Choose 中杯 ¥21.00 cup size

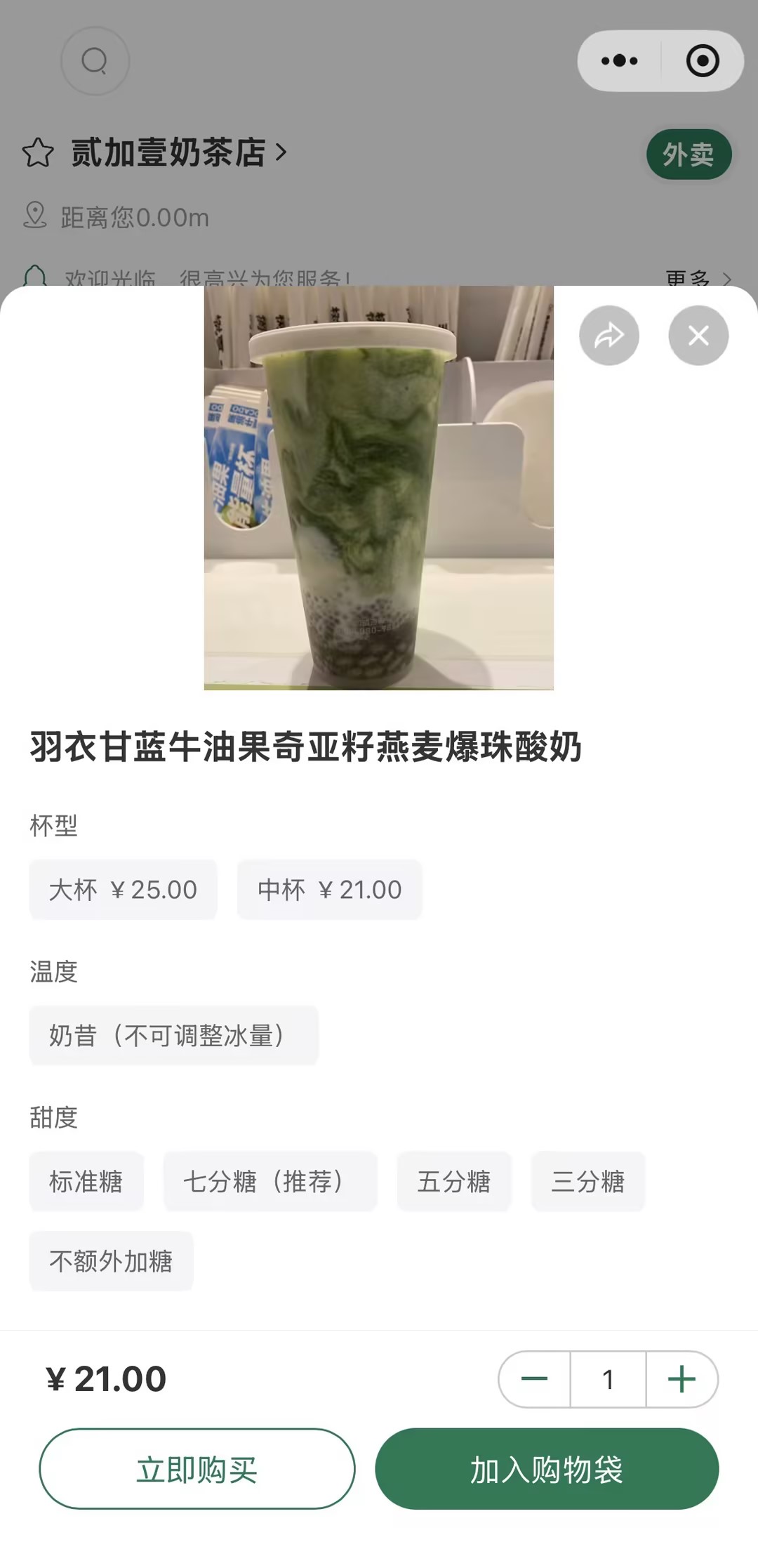coord(329,890)
